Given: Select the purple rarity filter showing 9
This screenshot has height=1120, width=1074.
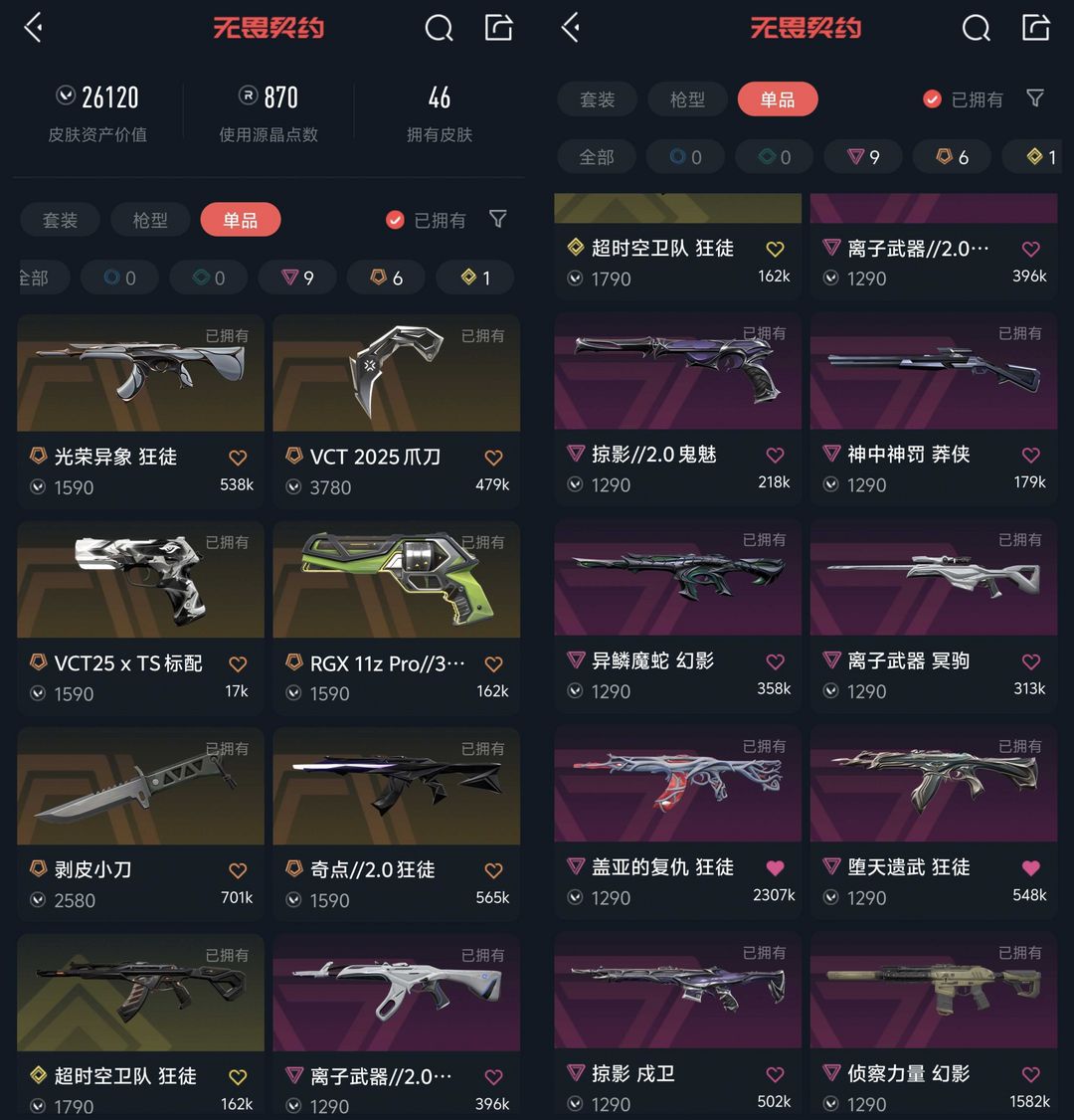Looking at the screenshot, I should click(296, 278).
